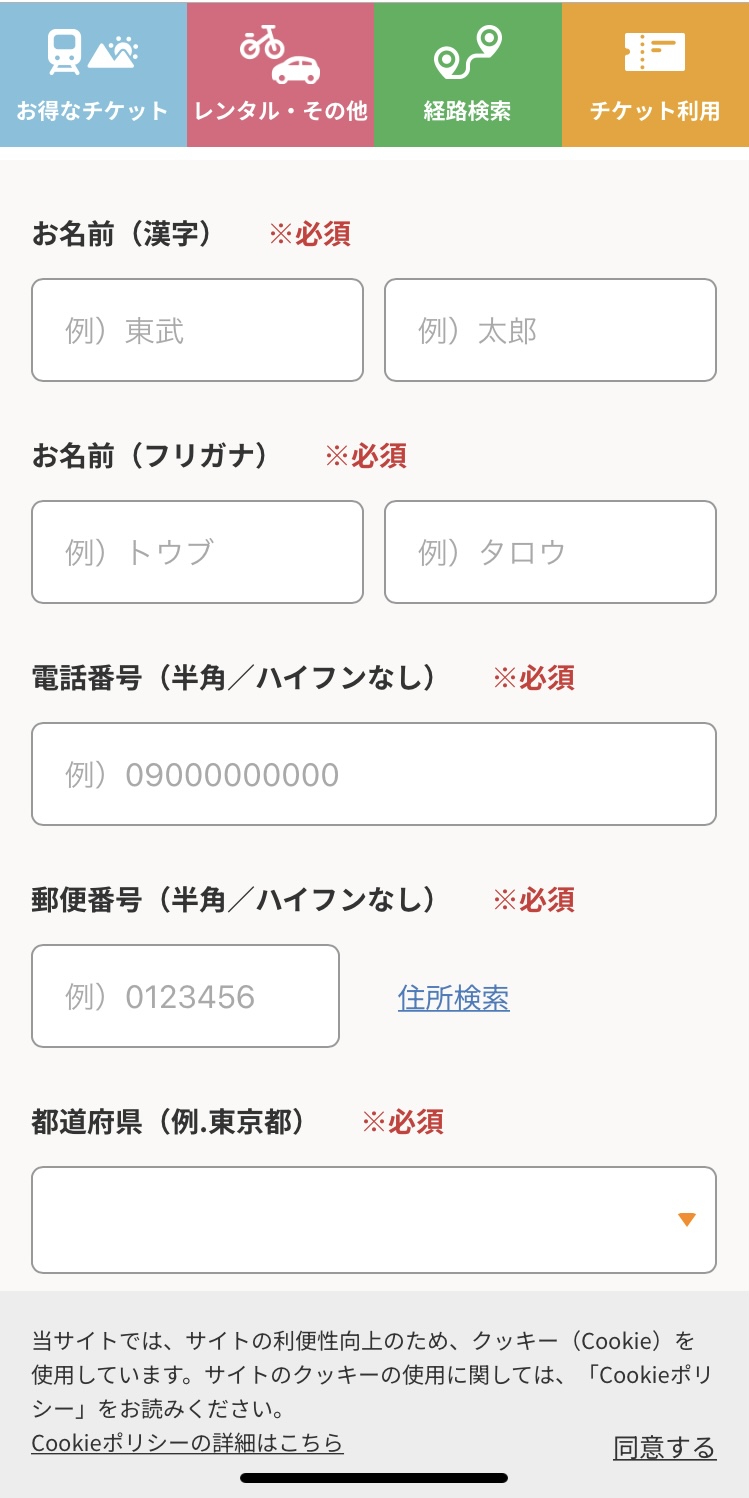749x1498 pixels.
Task: Tap 同意する to accept cookies
Action: point(665,1447)
